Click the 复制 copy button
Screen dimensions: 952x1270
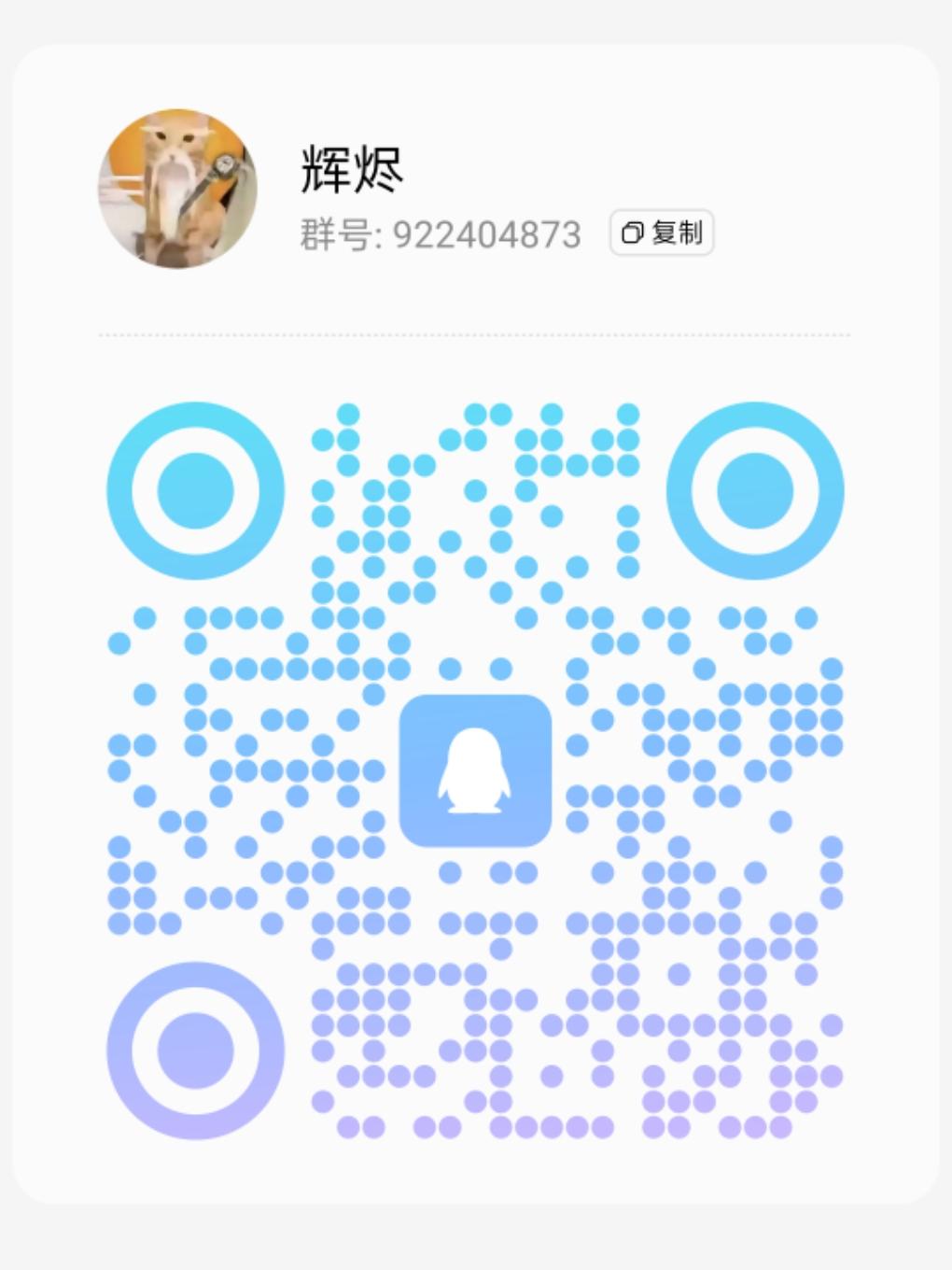pyautogui.click(x=661, y=233)
